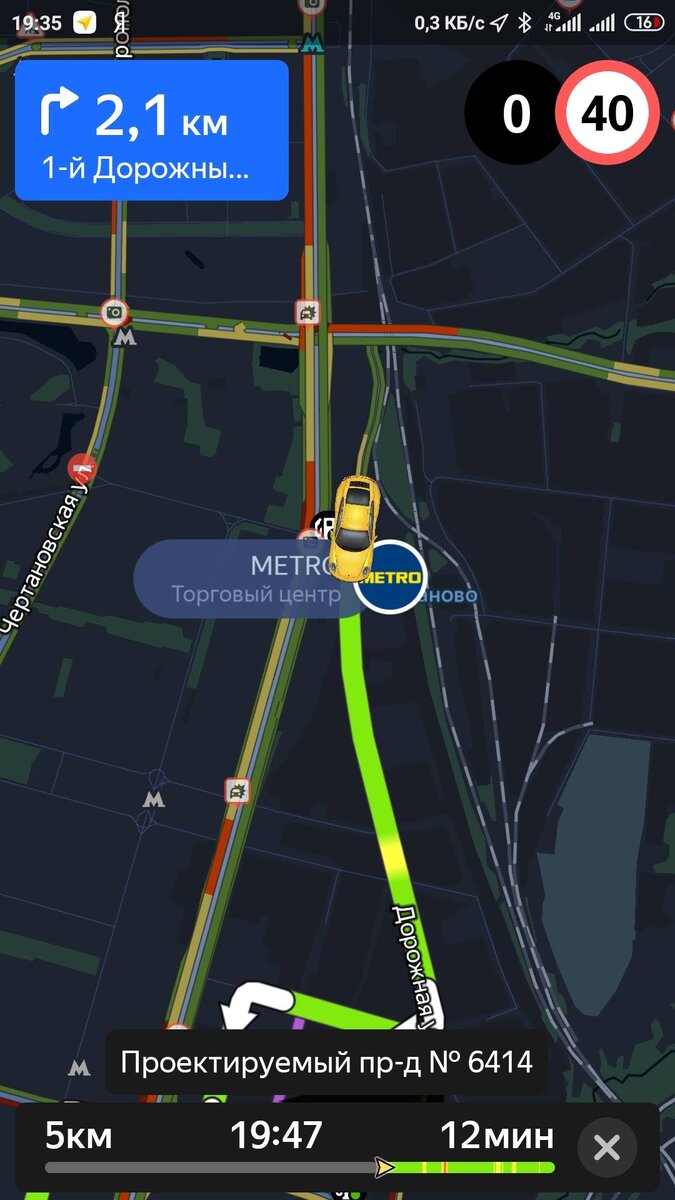Tap the turn instruction panel showing 2,1 км
Image resolution: width=675 pixels, height=1200 pixels.
152,130
